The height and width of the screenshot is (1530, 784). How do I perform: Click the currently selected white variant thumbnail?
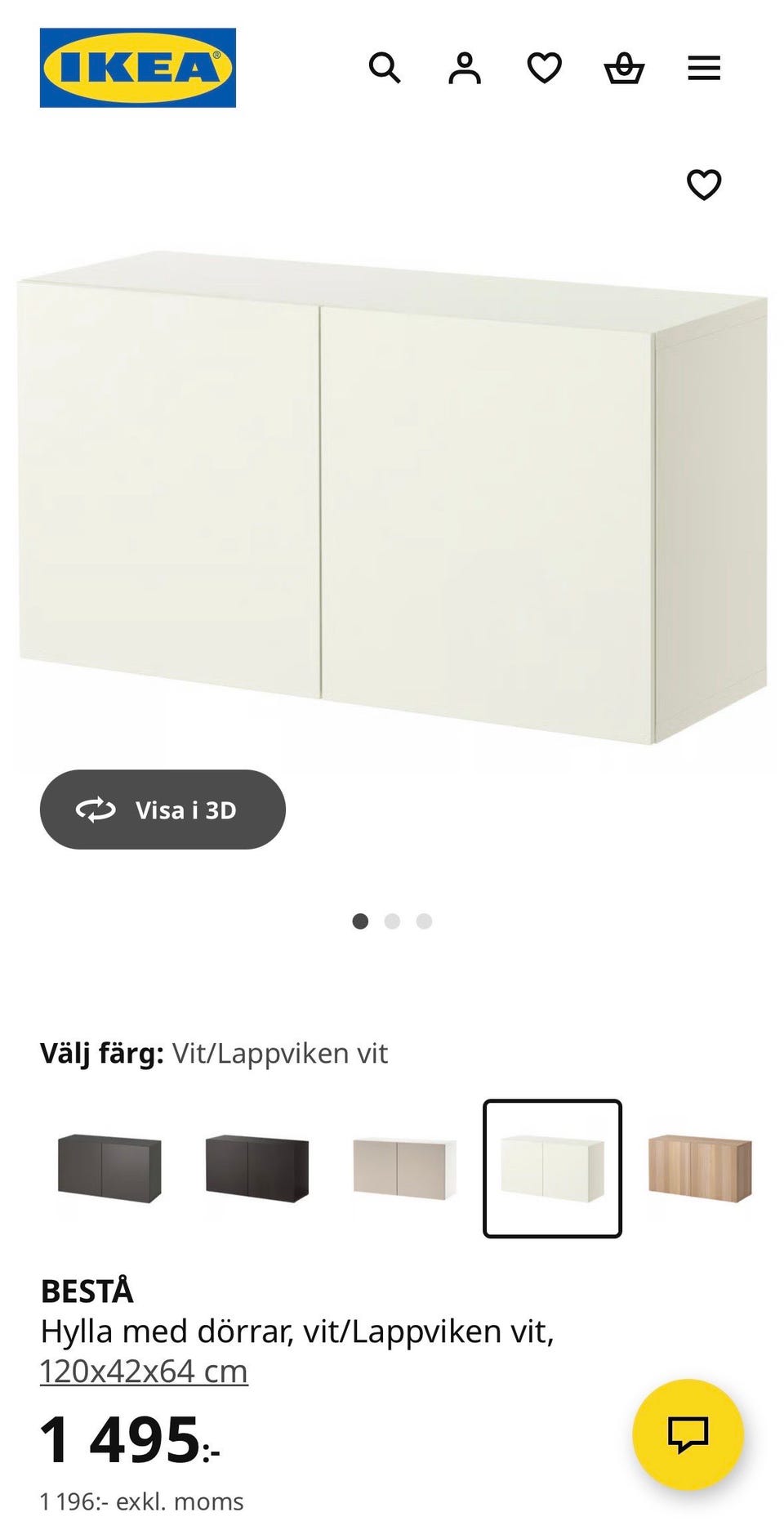[x=553, y=1168]
